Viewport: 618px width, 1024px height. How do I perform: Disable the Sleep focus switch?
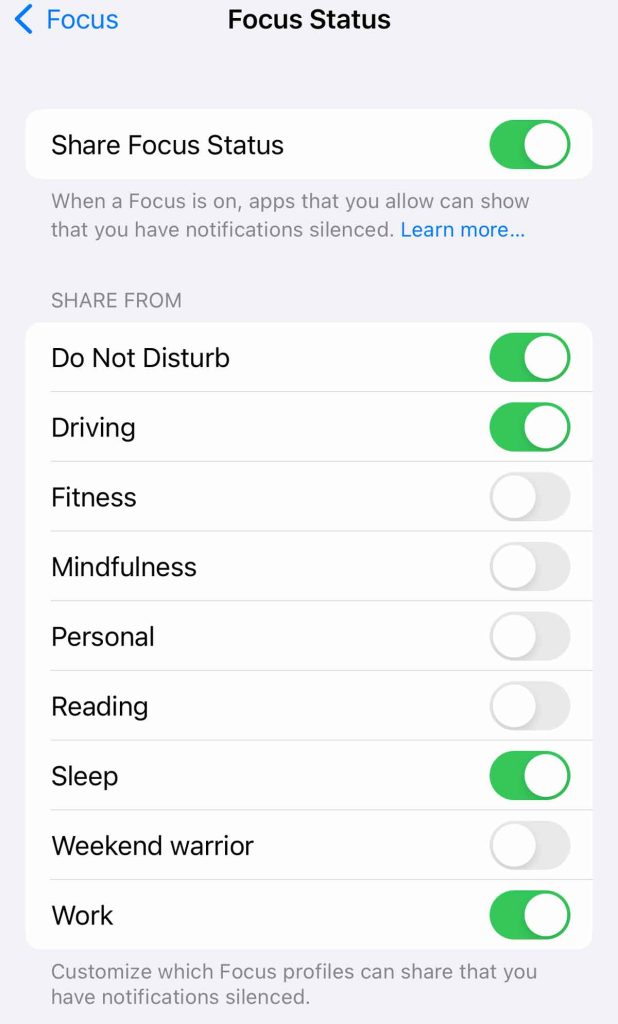529,776
